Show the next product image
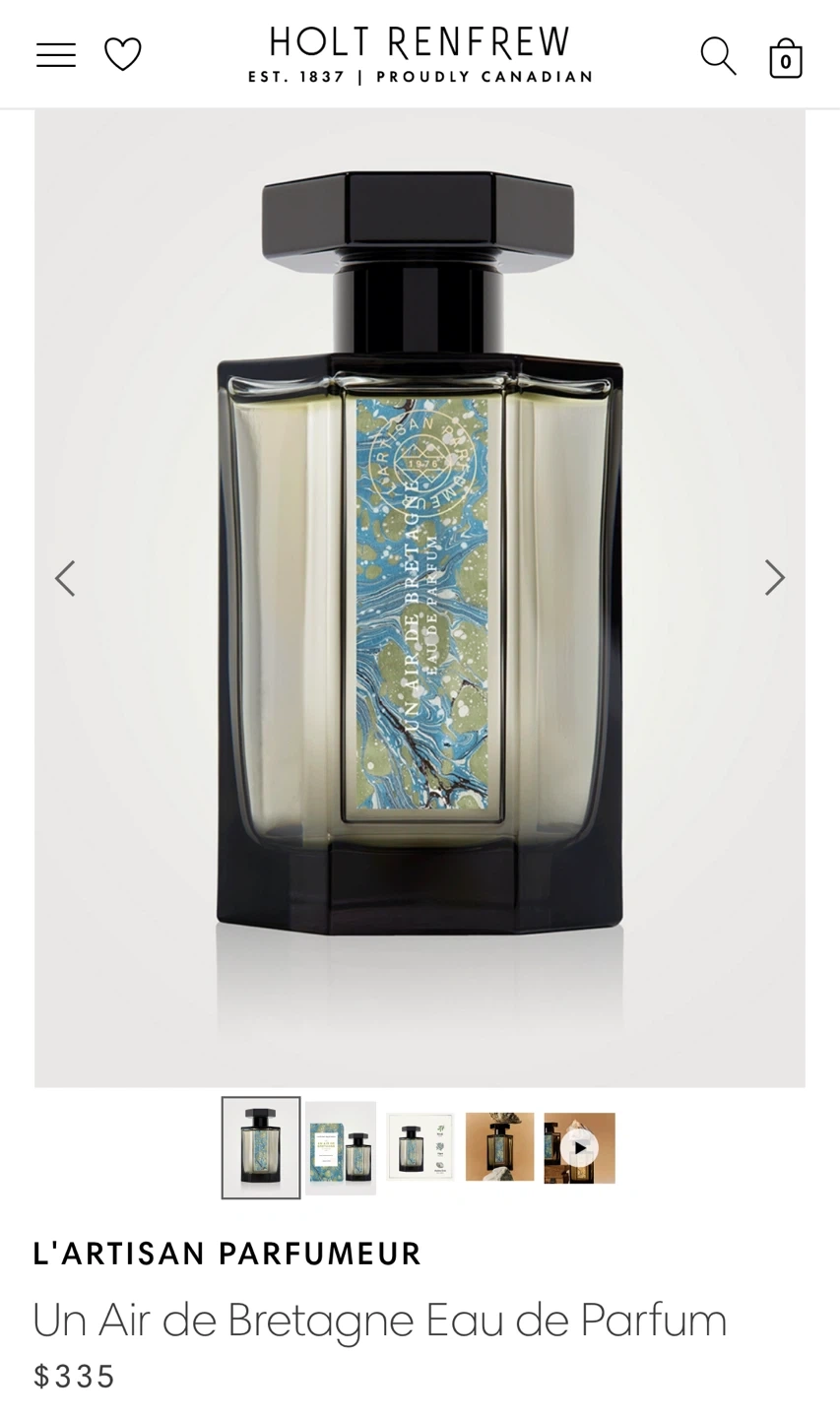 (775, 578)
